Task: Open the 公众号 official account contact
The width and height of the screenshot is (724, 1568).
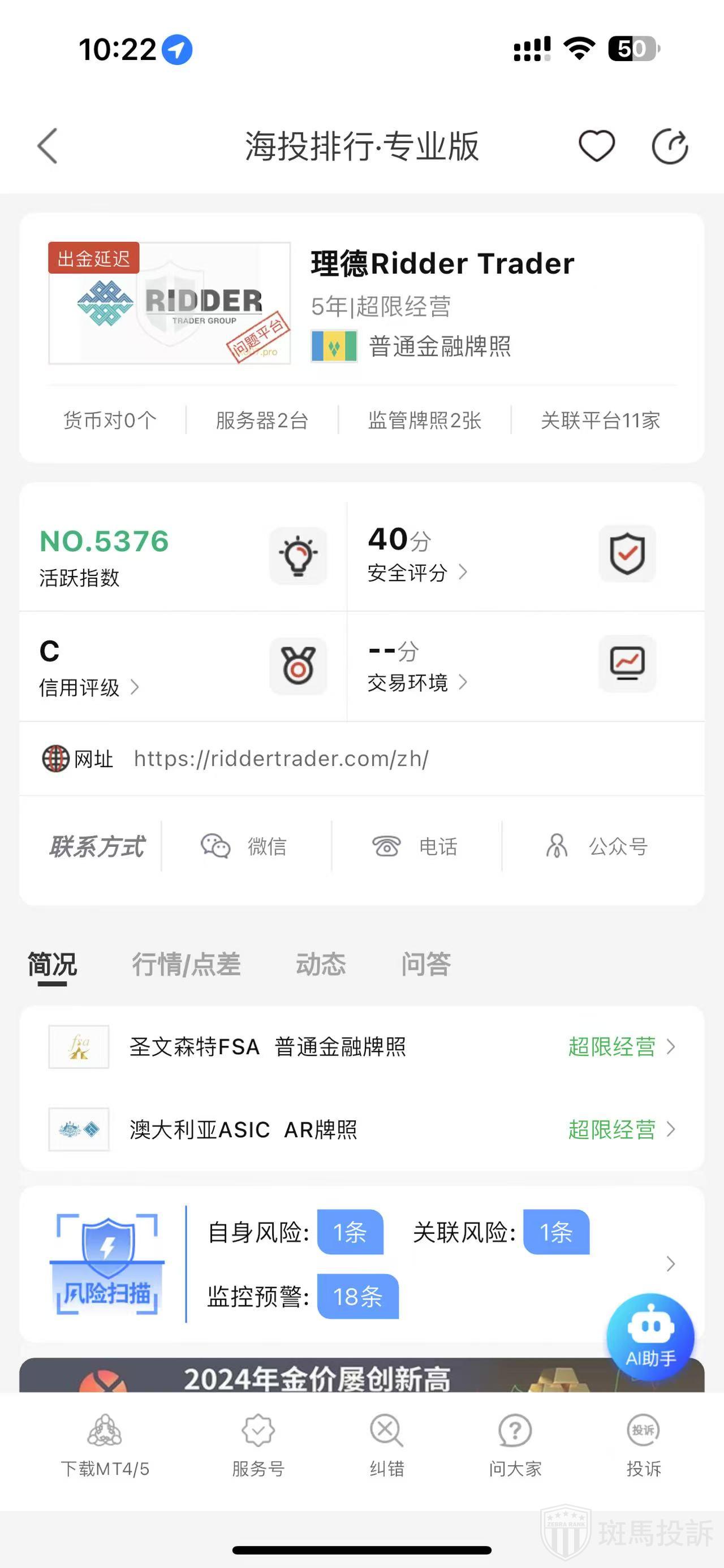Action: [598, 846]
